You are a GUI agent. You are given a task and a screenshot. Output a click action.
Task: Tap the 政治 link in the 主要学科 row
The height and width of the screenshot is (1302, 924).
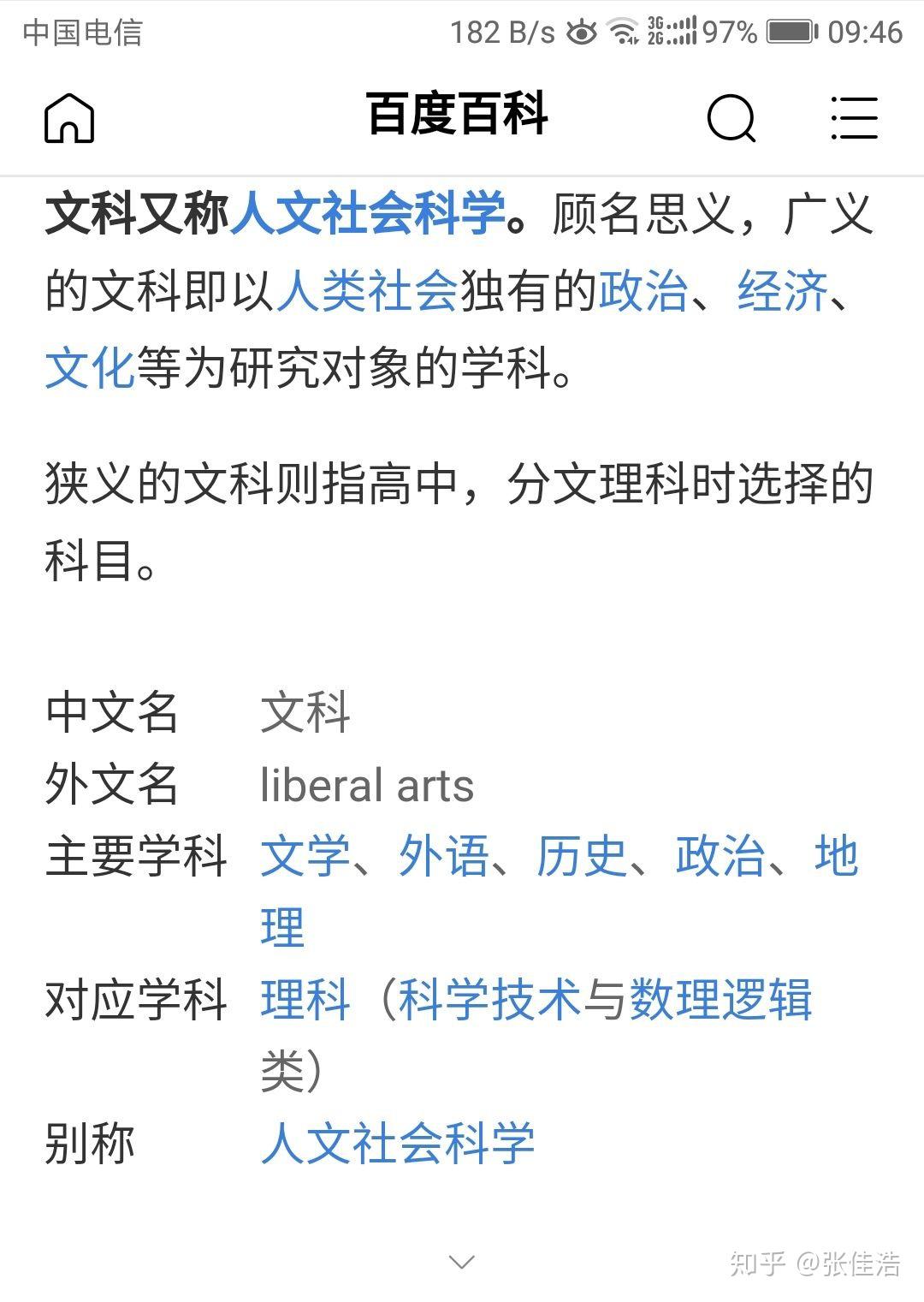tap(720, 855)
